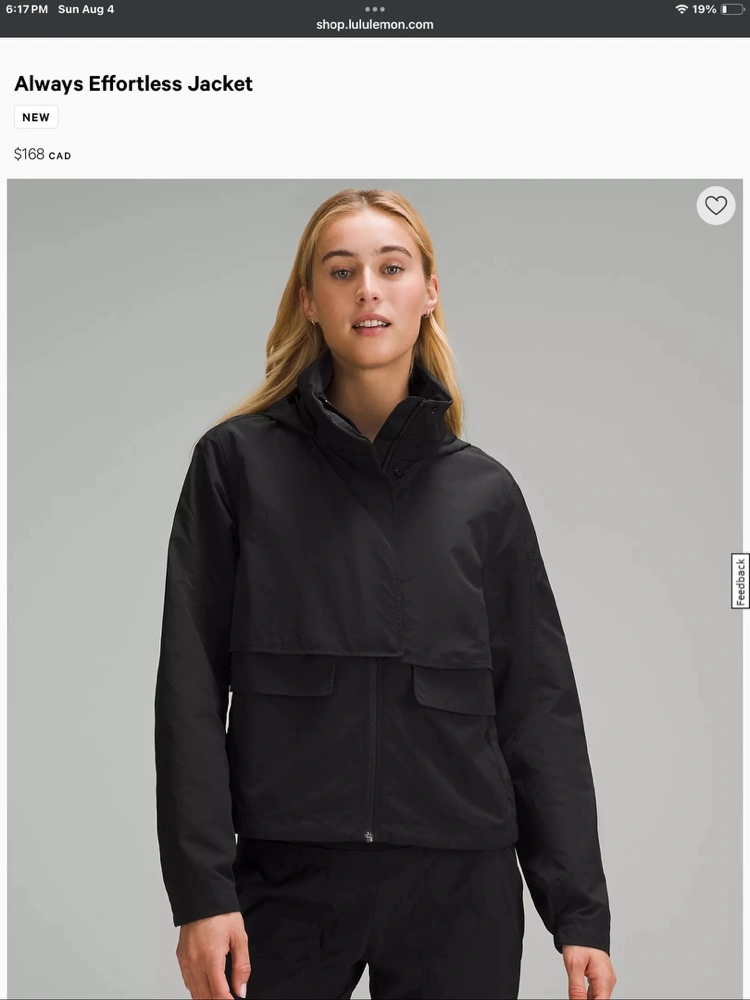The height and width of the screenshot is (1000, 750).
Task: Tap the shop.lululemon.com address bar
Action: (375, 24)
